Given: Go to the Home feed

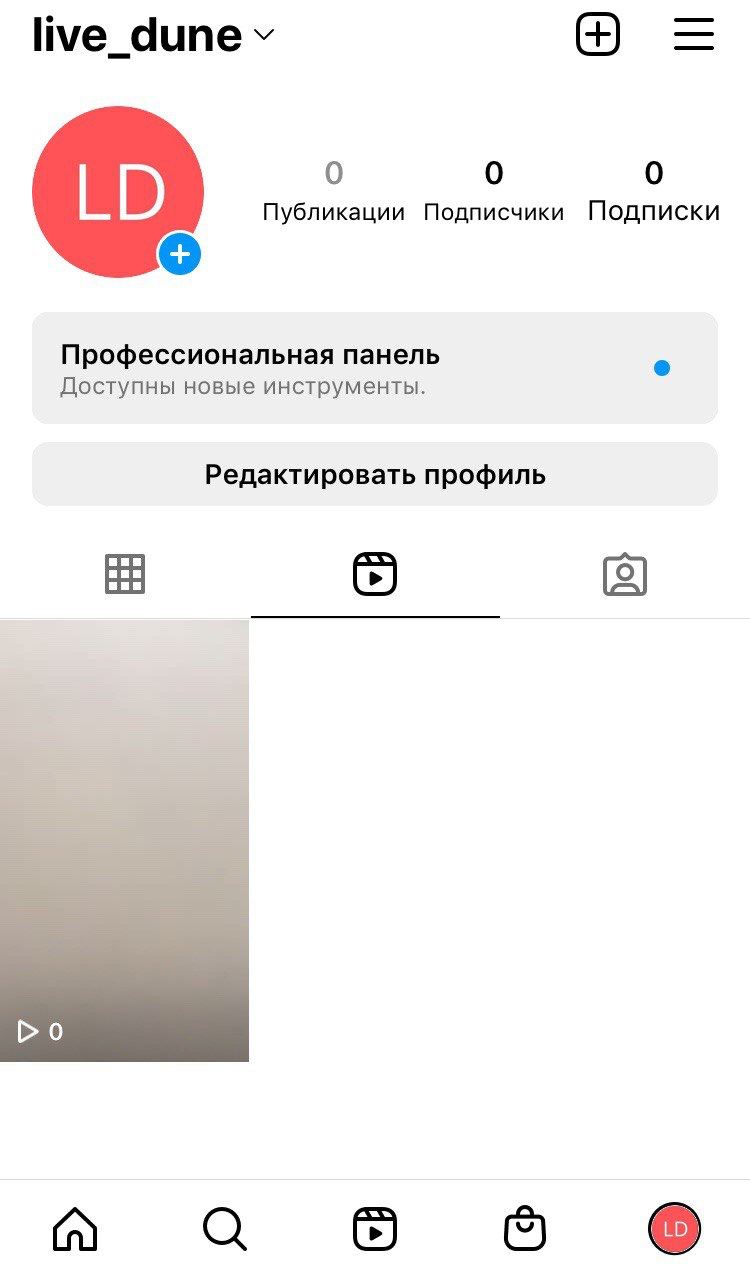Looking at the screenshot, I should (75, 1229).
